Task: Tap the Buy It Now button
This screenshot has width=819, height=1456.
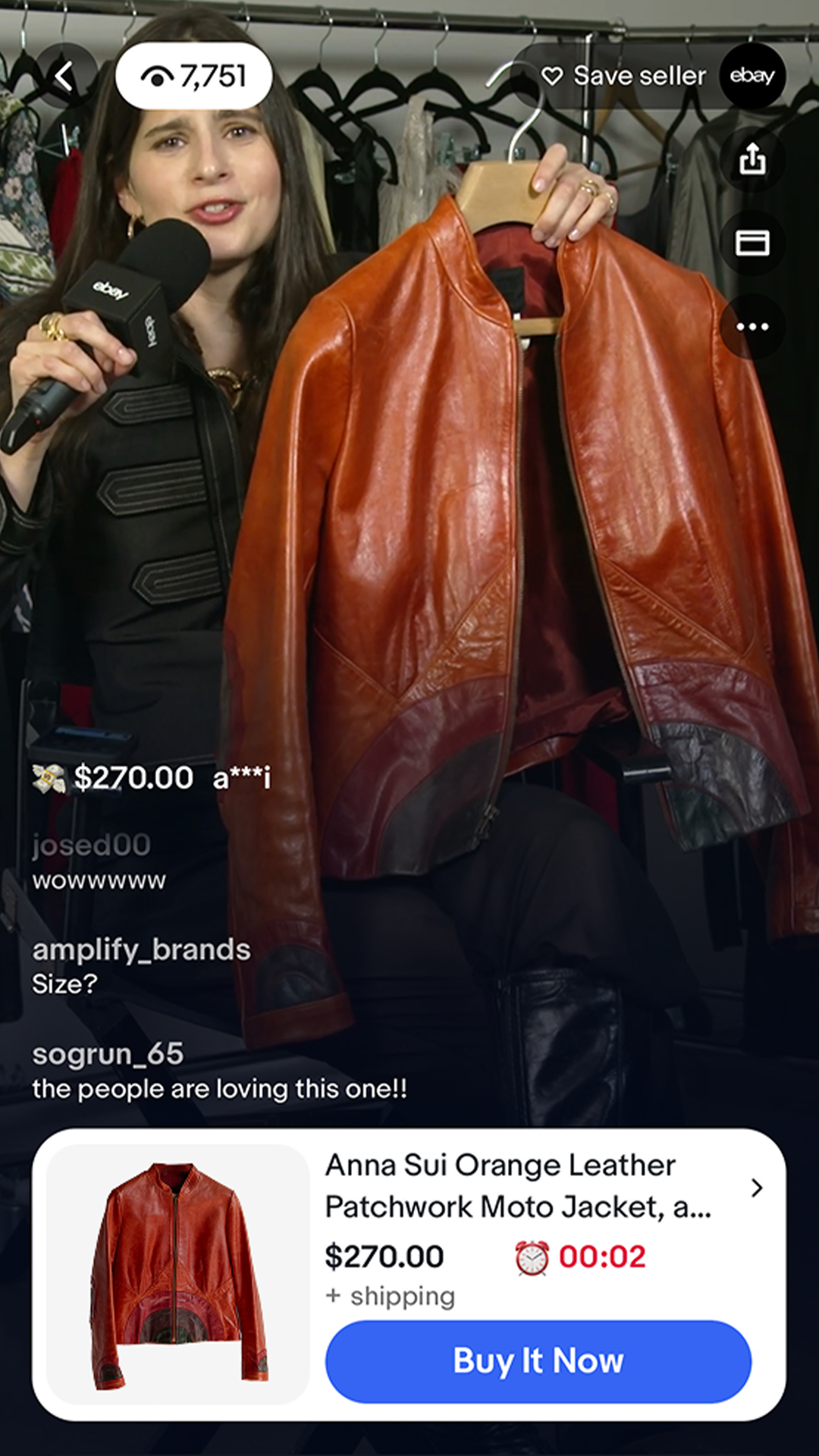Action: (538, 1361)
